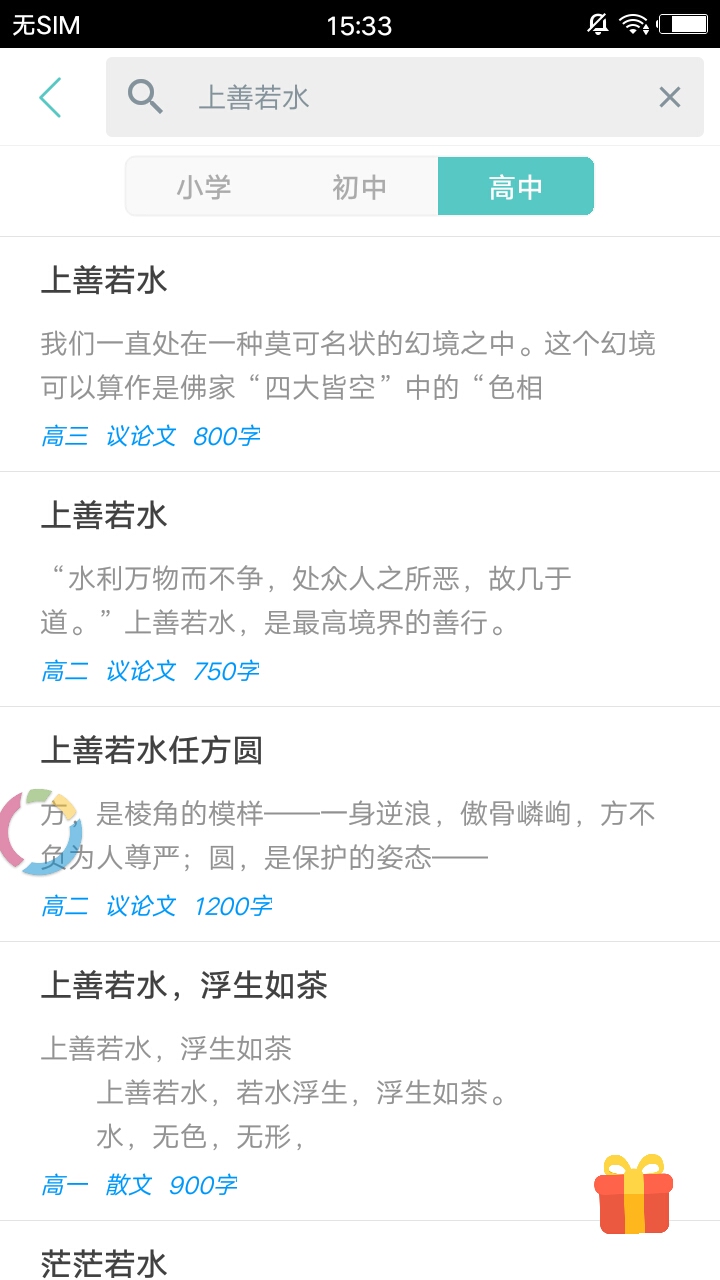Tap the gift box floating icon
Screen dimensions: 720x1280
click(x=633, y=1194)
